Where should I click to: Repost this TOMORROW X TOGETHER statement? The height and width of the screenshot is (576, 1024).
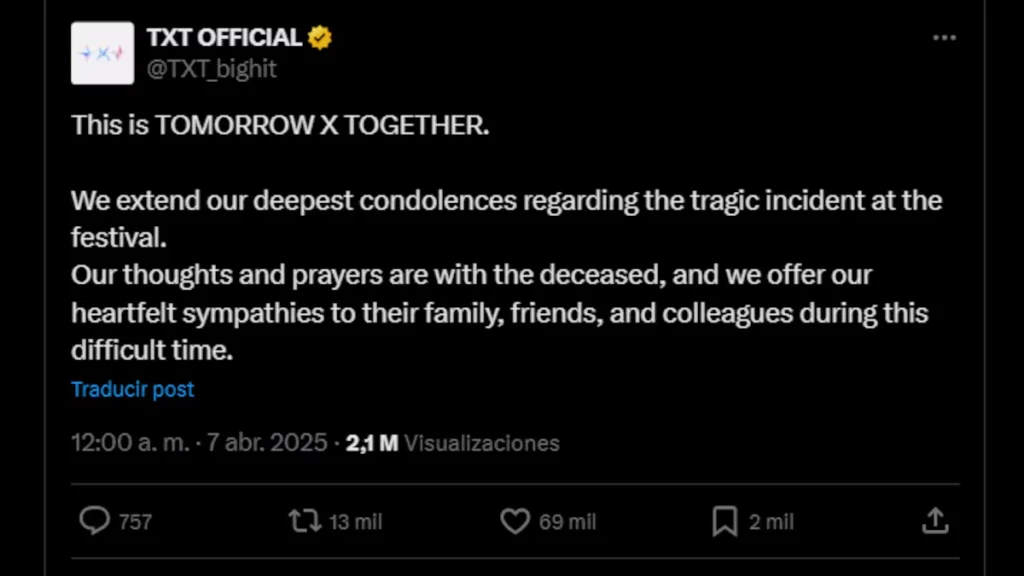tap(303, 520)
